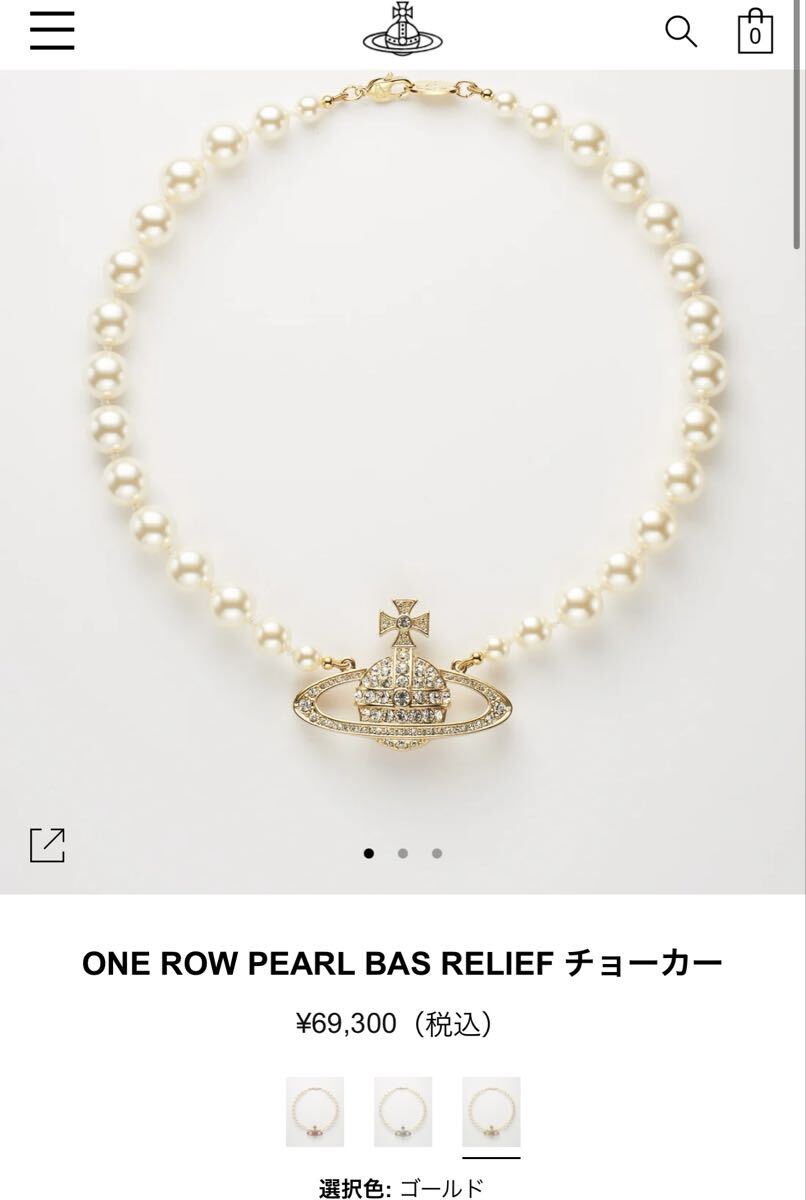Open the shopping bag
Viewport: 806px width, 1200px height.
(755, 31)
